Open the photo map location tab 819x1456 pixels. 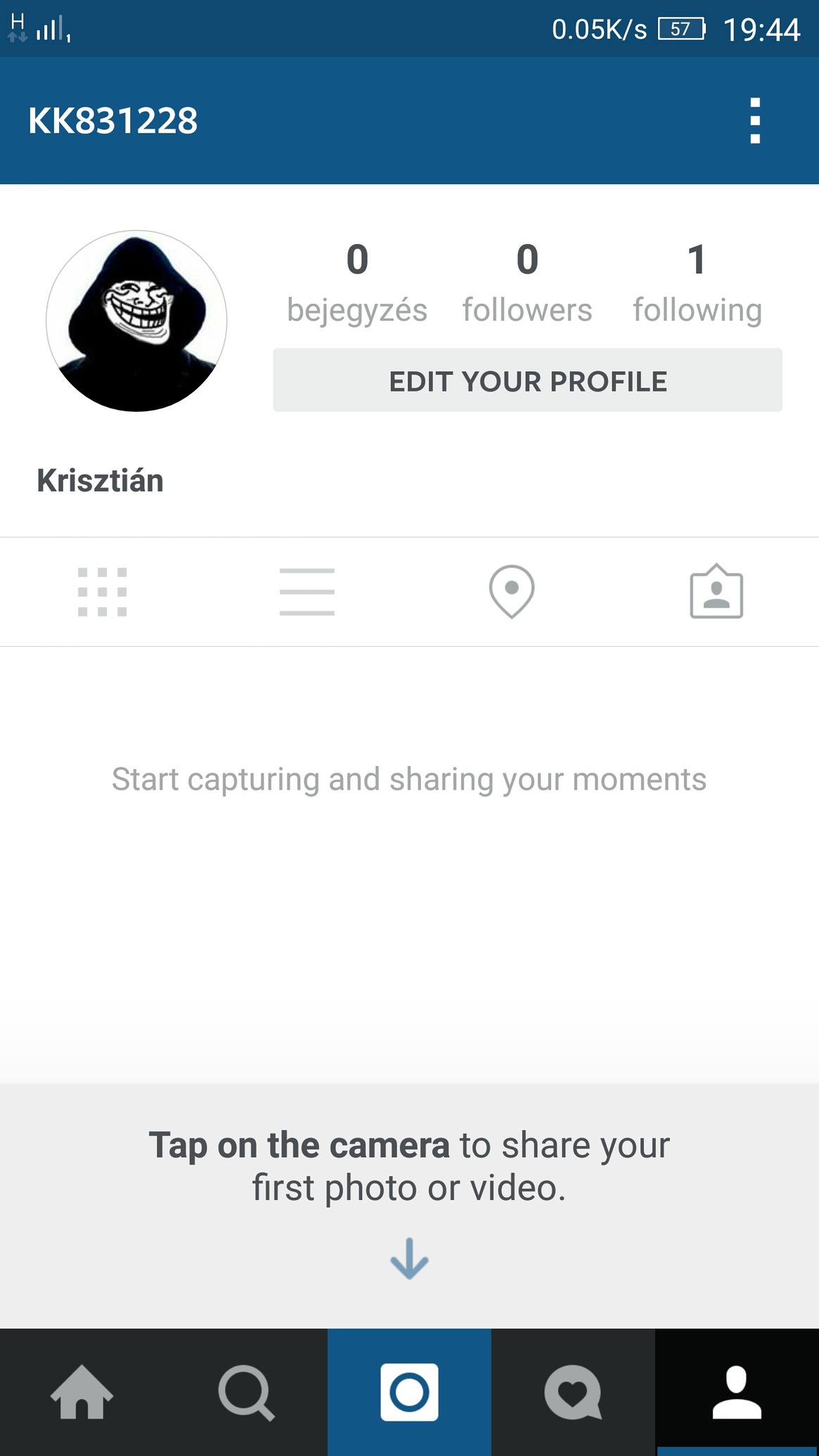point(512,592)
